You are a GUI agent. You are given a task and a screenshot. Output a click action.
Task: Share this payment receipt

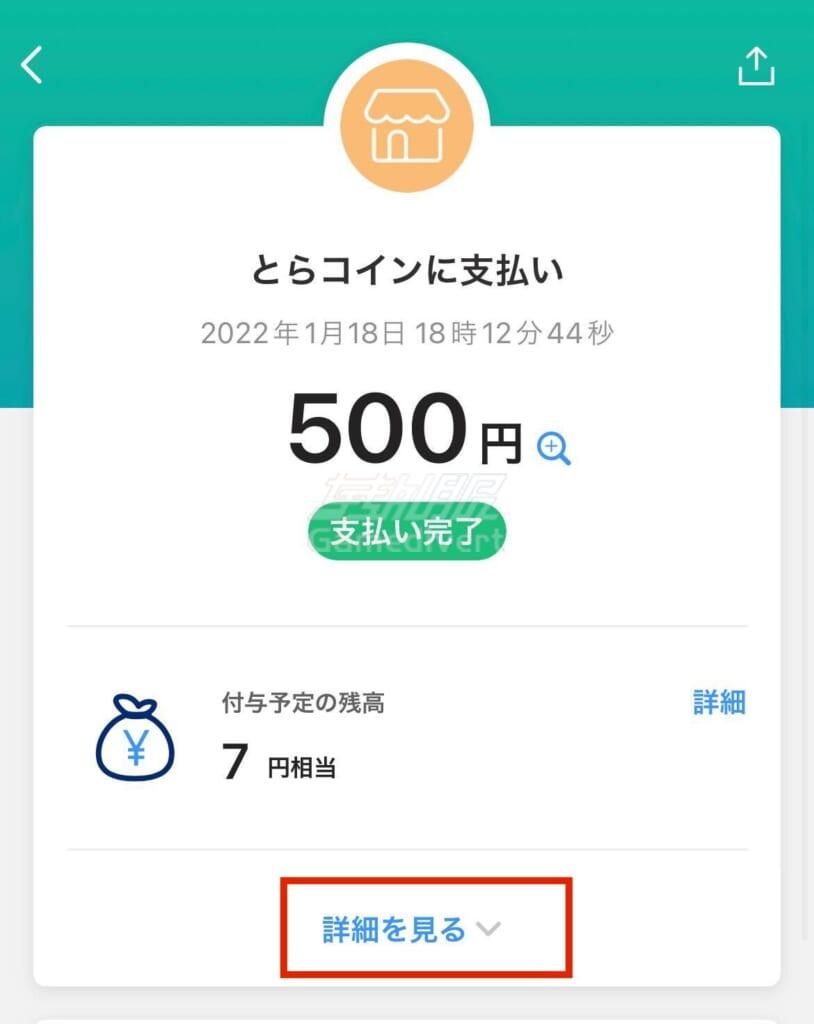tap(756, 66)
